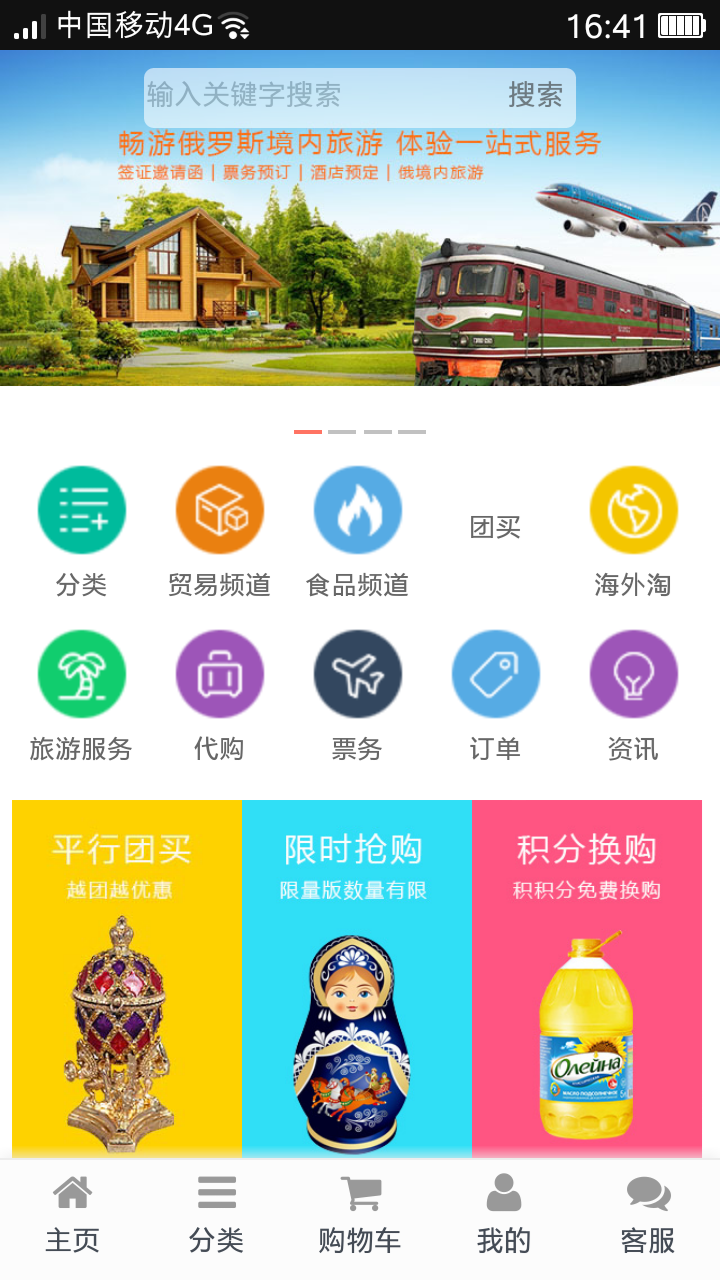Open 食品频道 food channel
The height and width of the screenshot is (1280, 720).
coord(357,511)
